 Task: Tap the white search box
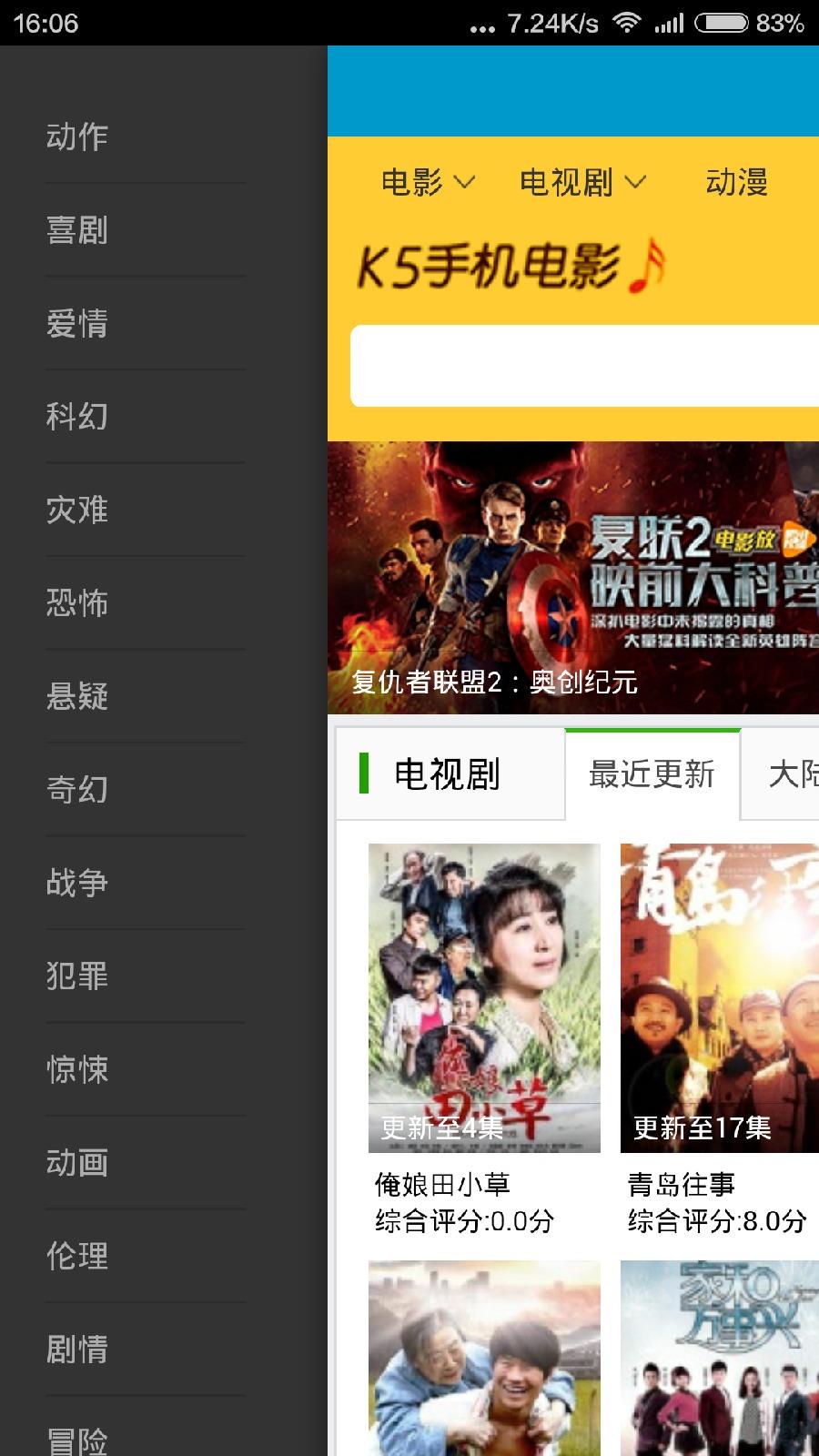[582, 366]
